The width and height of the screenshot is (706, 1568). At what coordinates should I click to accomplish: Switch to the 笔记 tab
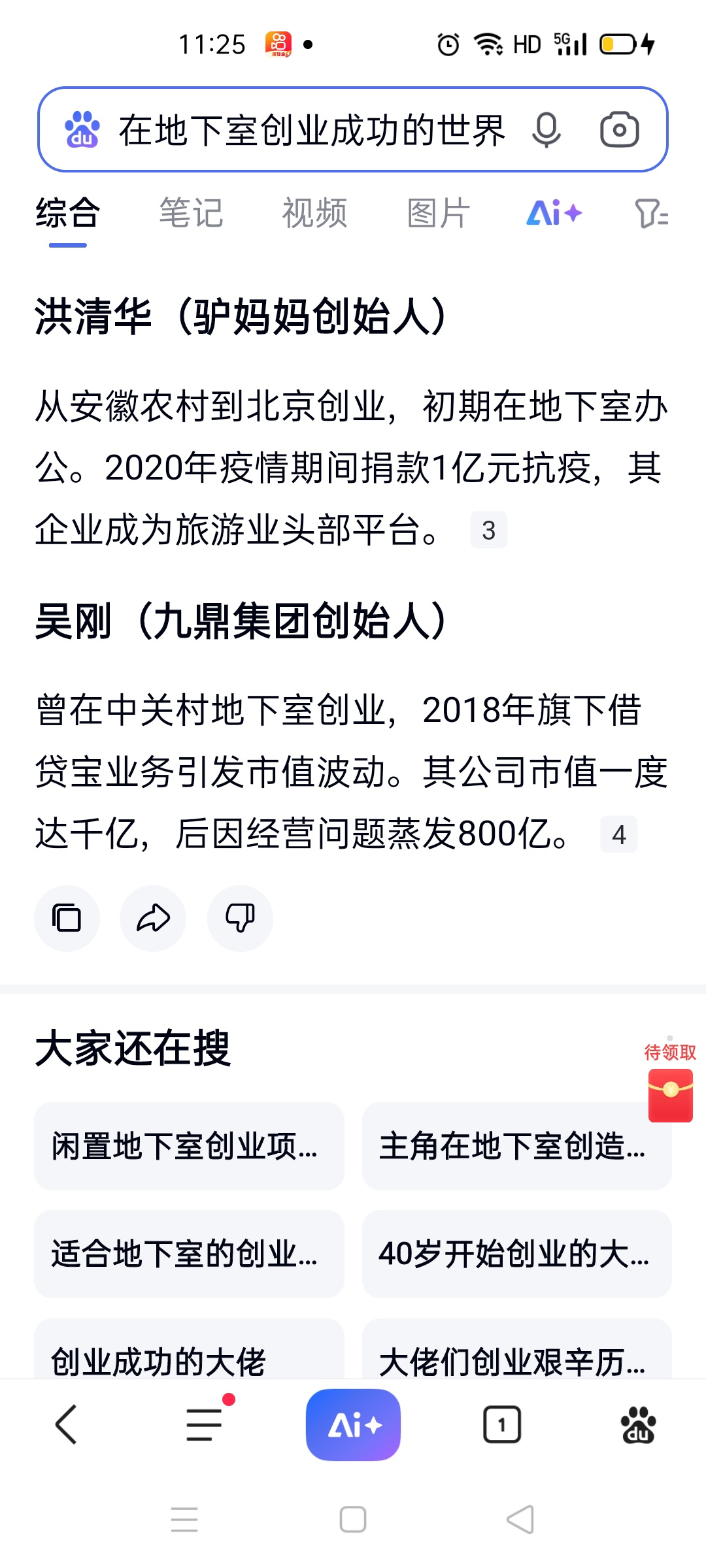[x=191, y=214]
